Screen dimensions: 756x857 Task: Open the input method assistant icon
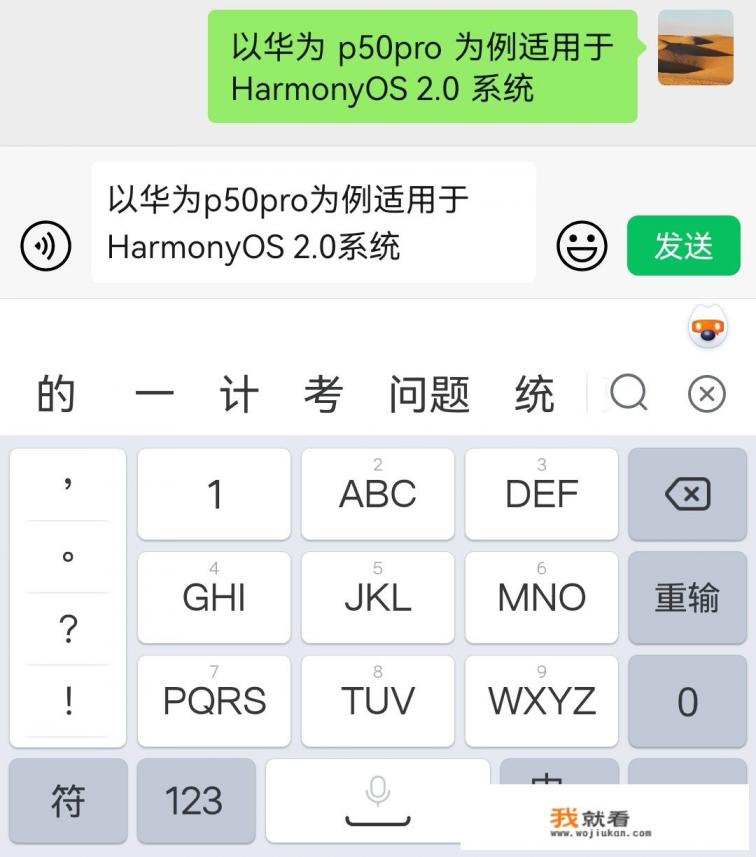708,328
